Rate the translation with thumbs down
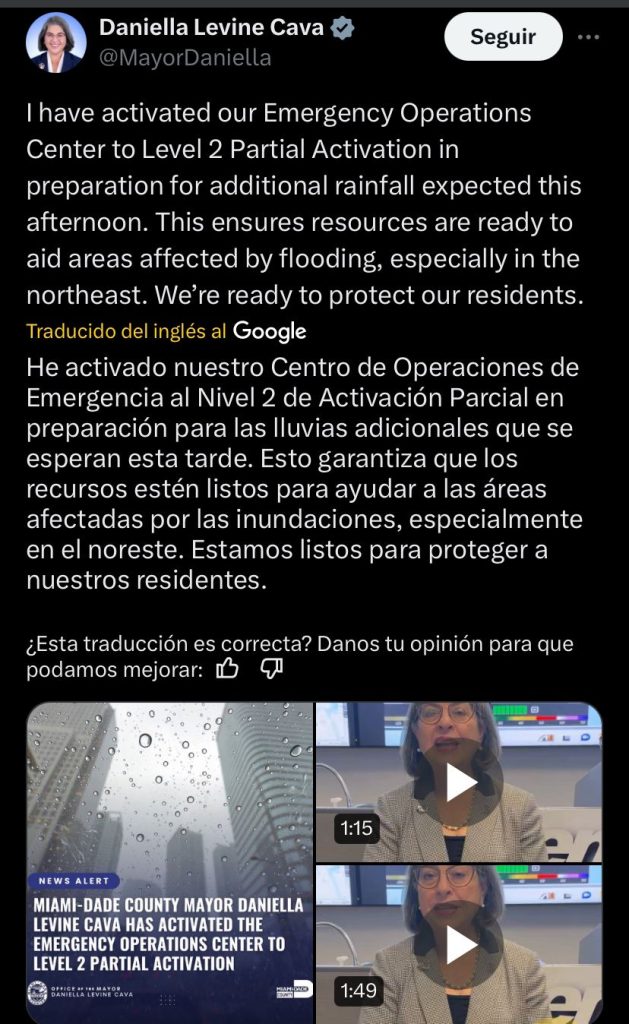The height and width of the screenshot is (1024, 629). coord(272,669)
